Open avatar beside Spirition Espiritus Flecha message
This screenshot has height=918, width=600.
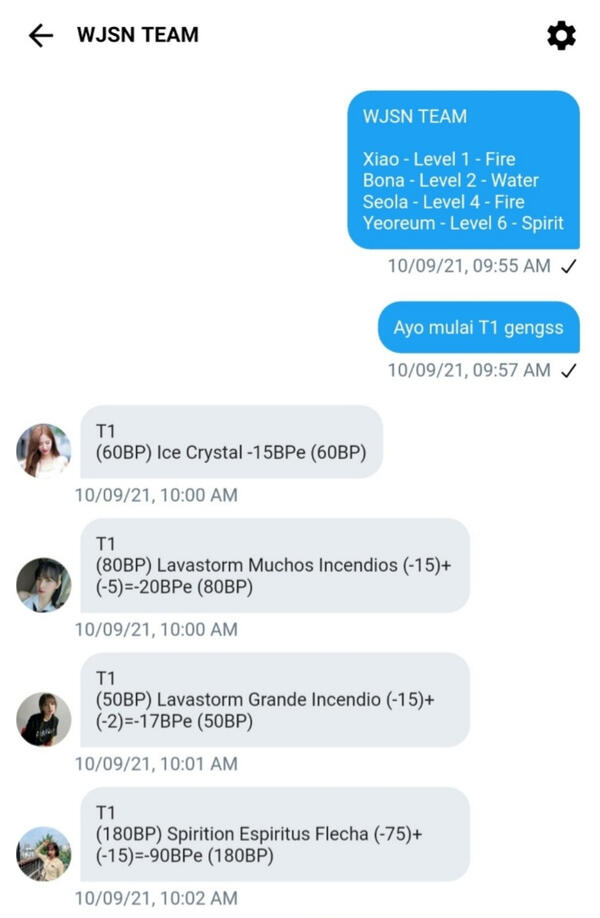click(x=43, y=853)
